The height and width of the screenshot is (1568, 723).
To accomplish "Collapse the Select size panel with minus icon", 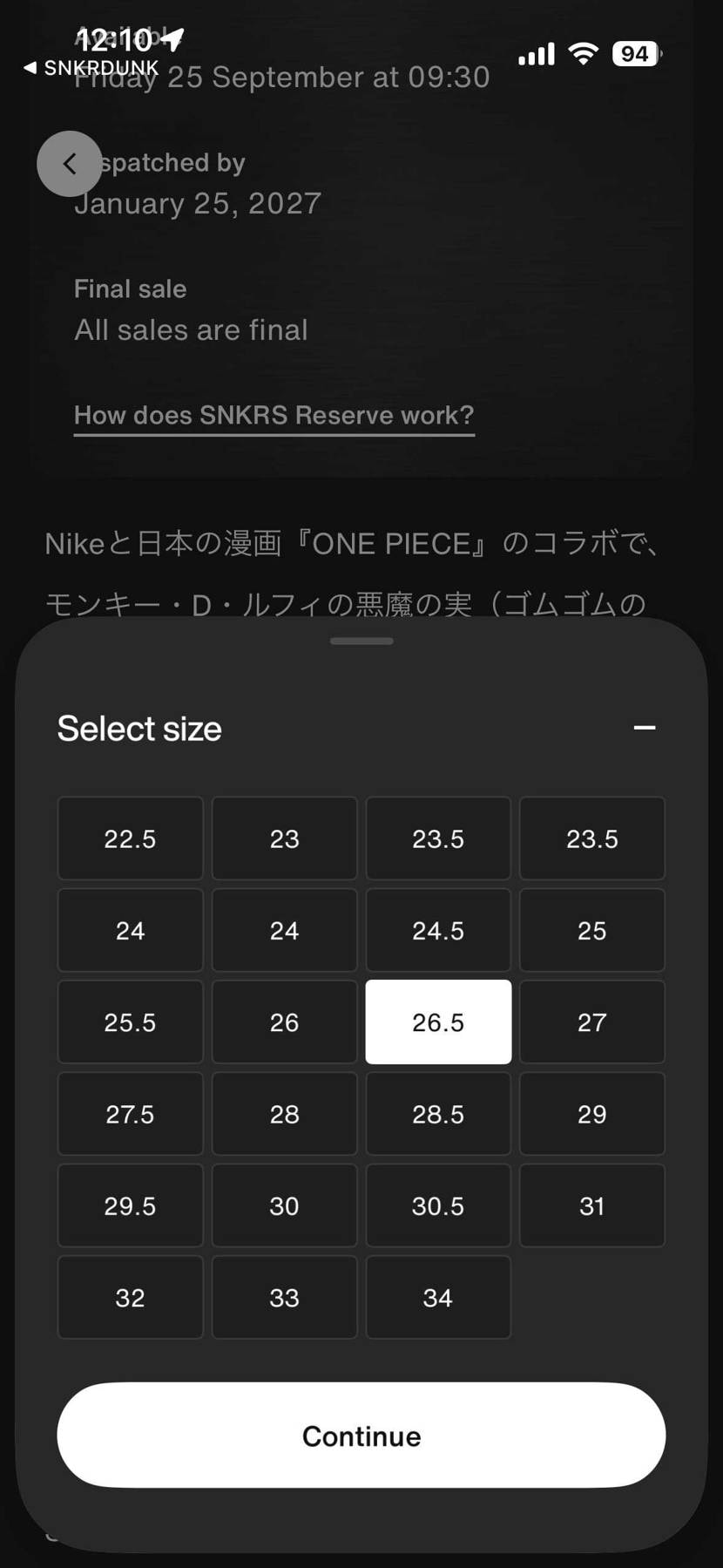I will pos(644,728).
